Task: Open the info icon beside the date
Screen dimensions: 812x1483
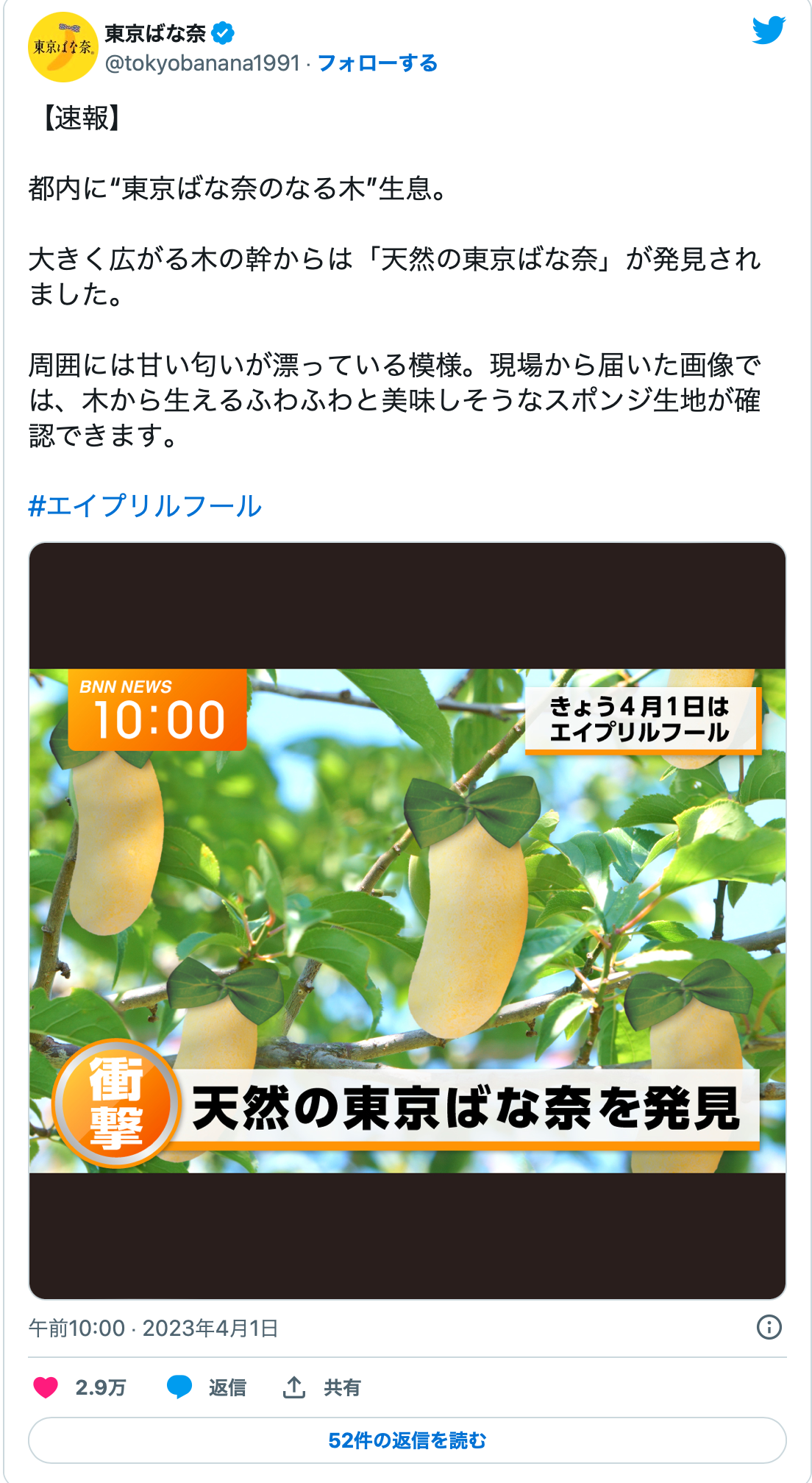Action: pyautogui.click(x=769, y=1327)
